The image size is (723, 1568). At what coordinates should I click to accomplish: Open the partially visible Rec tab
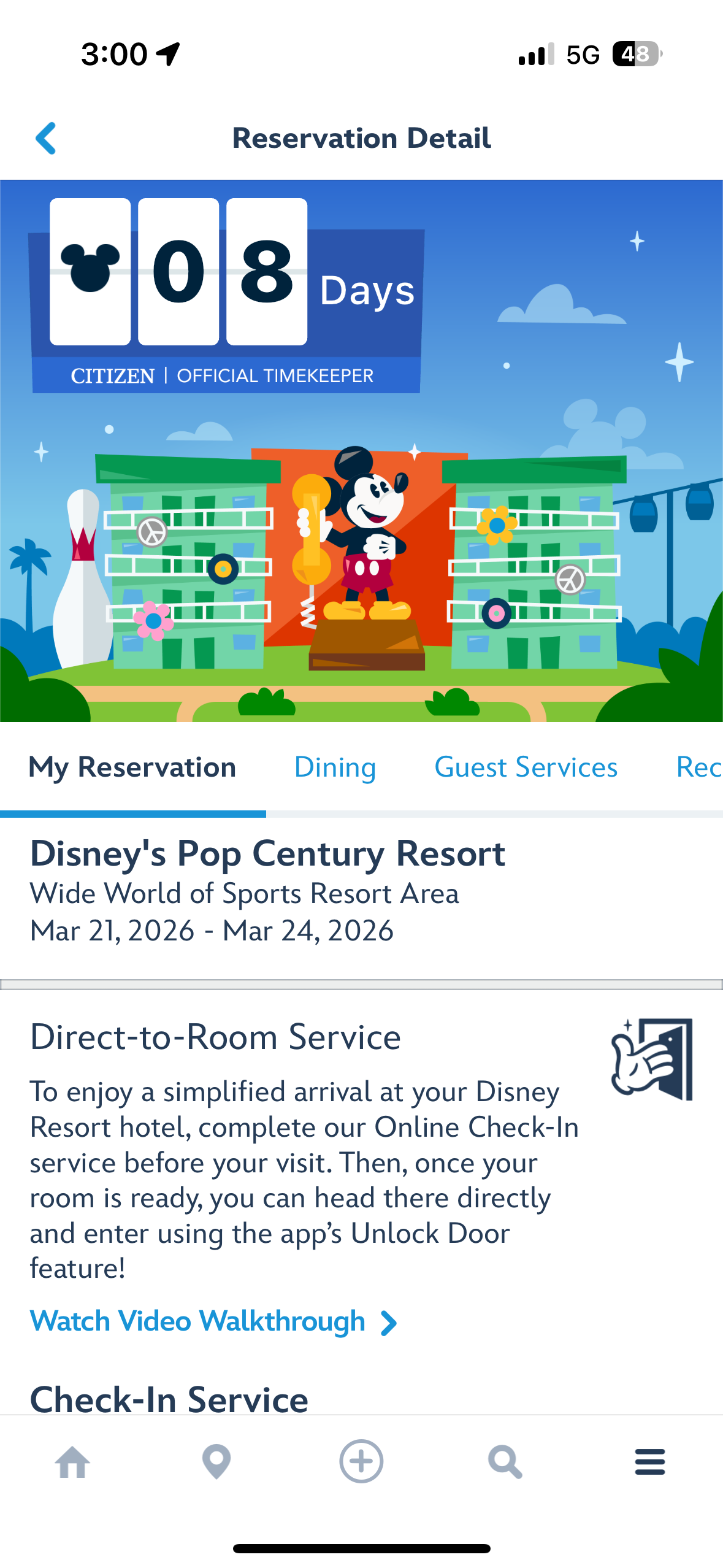tap(698, 767)
